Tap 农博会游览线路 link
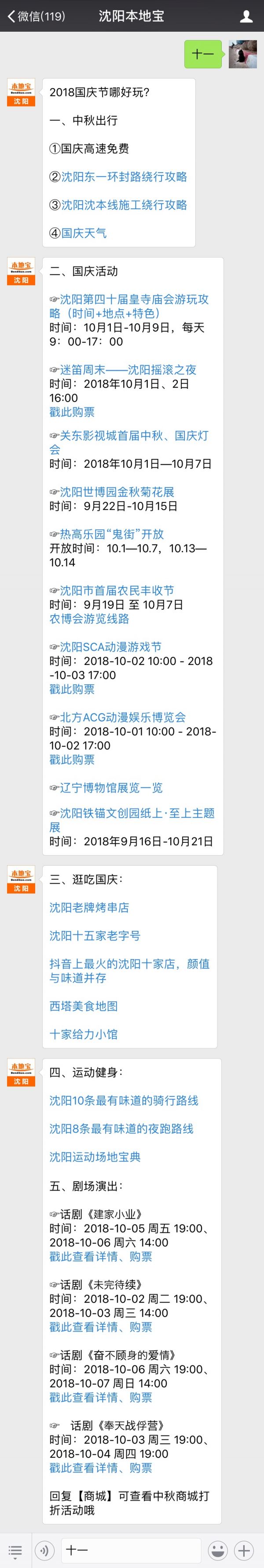Viewport: 264px width, 1568px height. (x=89, y=618)
